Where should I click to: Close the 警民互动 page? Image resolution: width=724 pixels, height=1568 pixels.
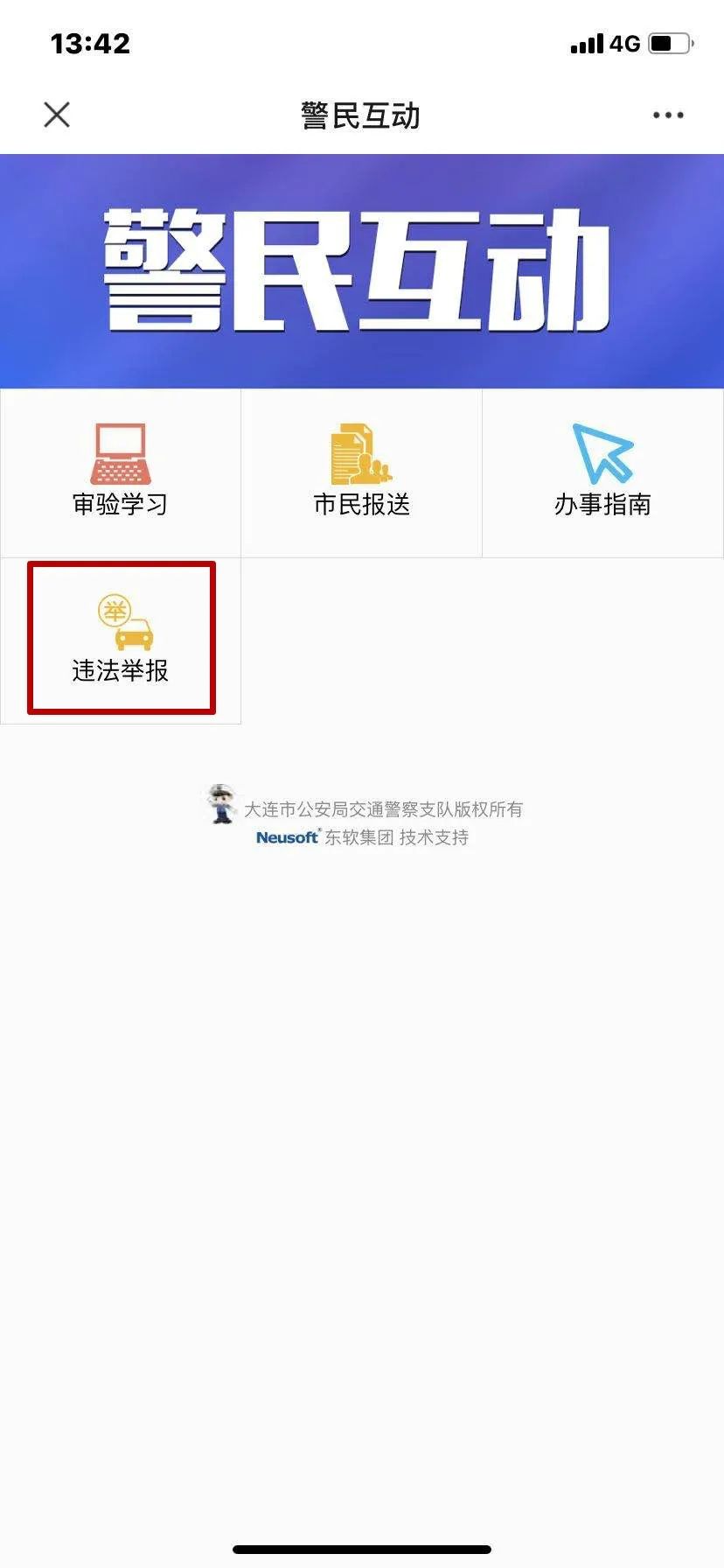pyautogui.click(x=57, y=115)
